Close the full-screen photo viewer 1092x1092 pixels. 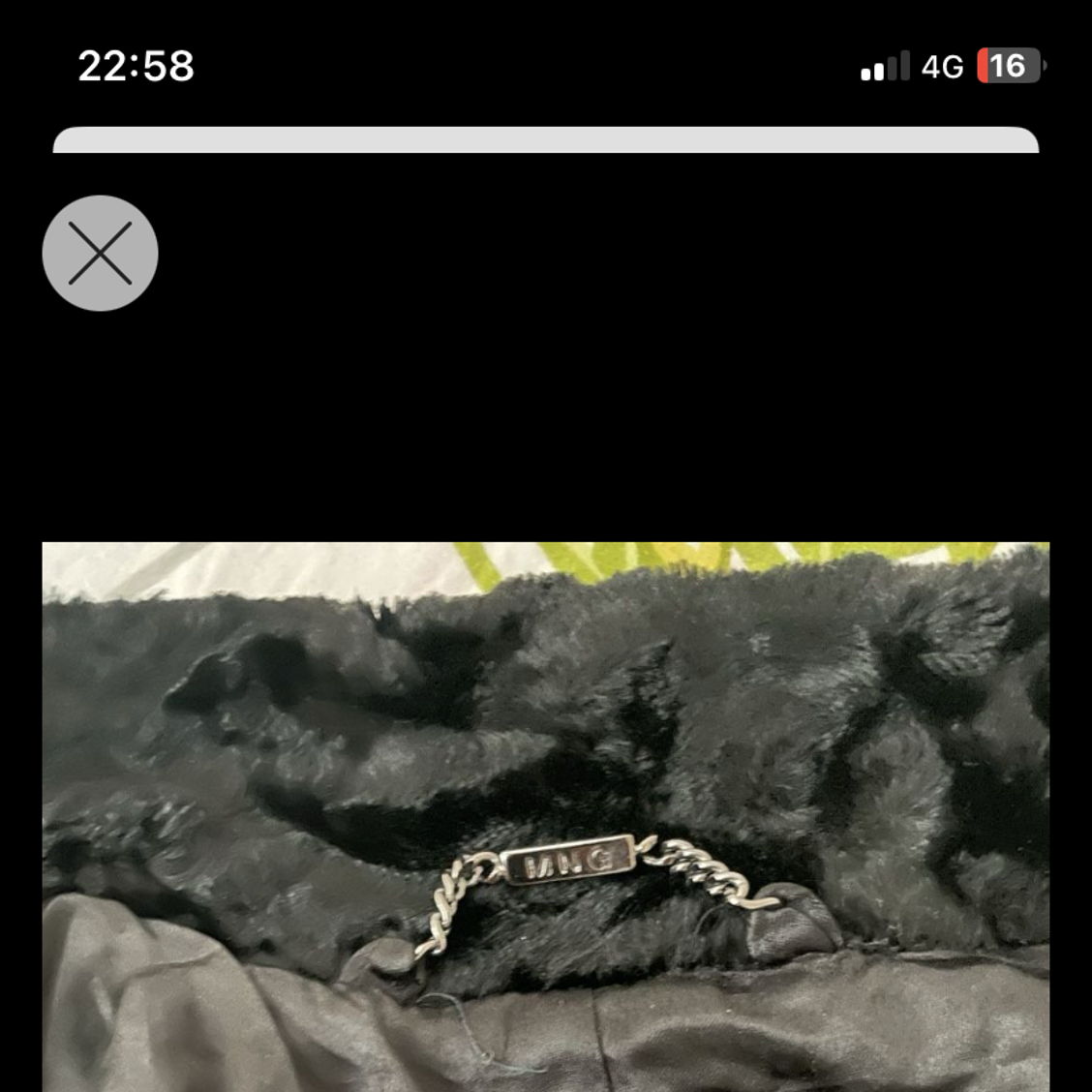(x=100, y=253)
